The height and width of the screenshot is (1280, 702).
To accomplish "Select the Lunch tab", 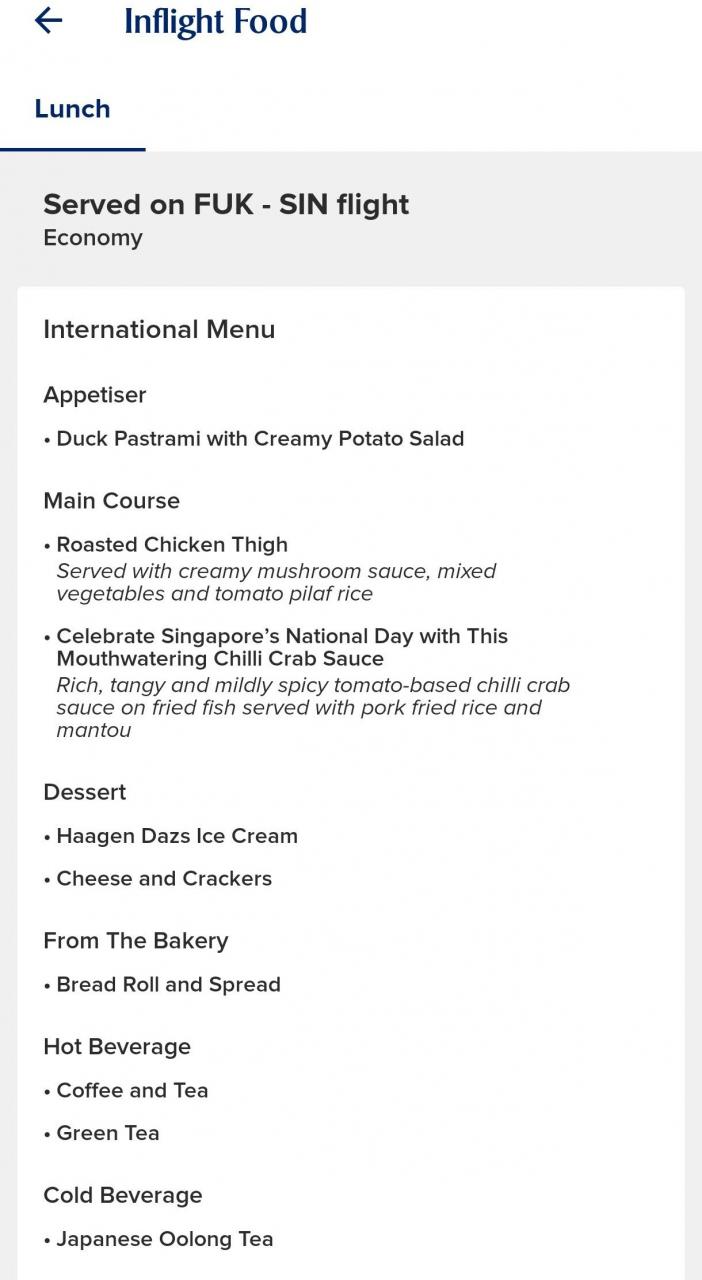I will (72, 110).
